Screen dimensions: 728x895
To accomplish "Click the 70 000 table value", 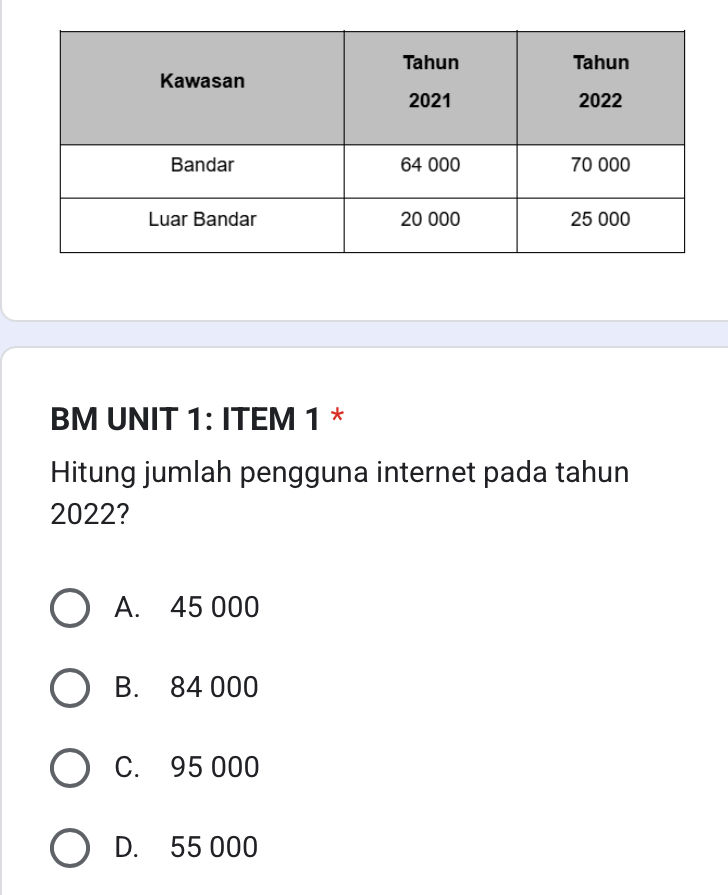I will (x=600, y=166).
